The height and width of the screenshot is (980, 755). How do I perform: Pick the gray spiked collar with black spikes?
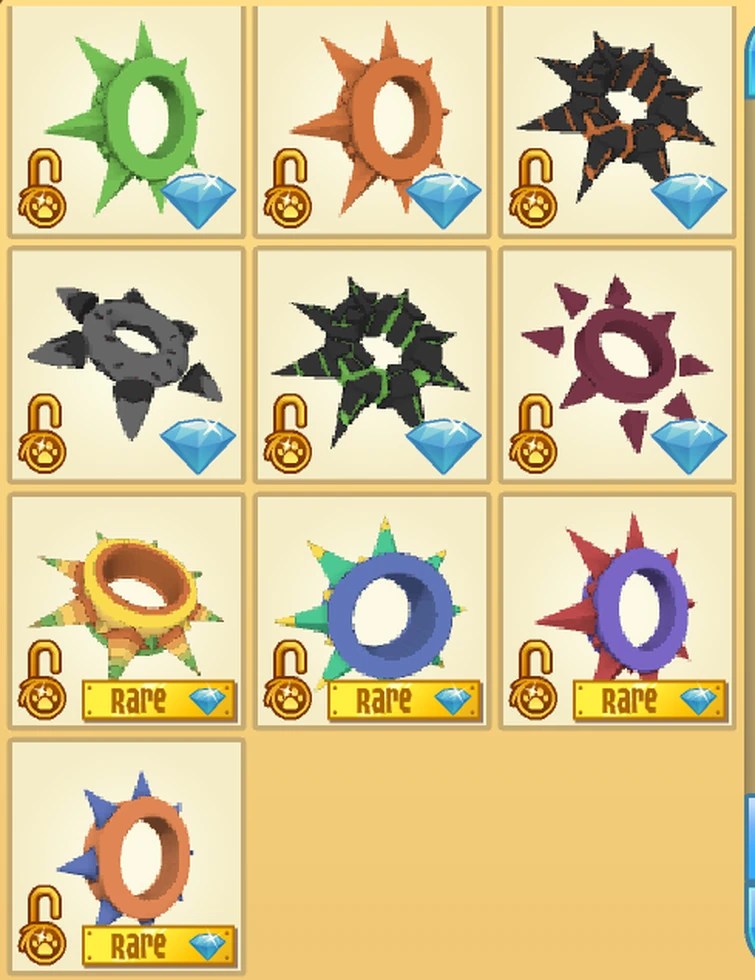pos(127,360)
